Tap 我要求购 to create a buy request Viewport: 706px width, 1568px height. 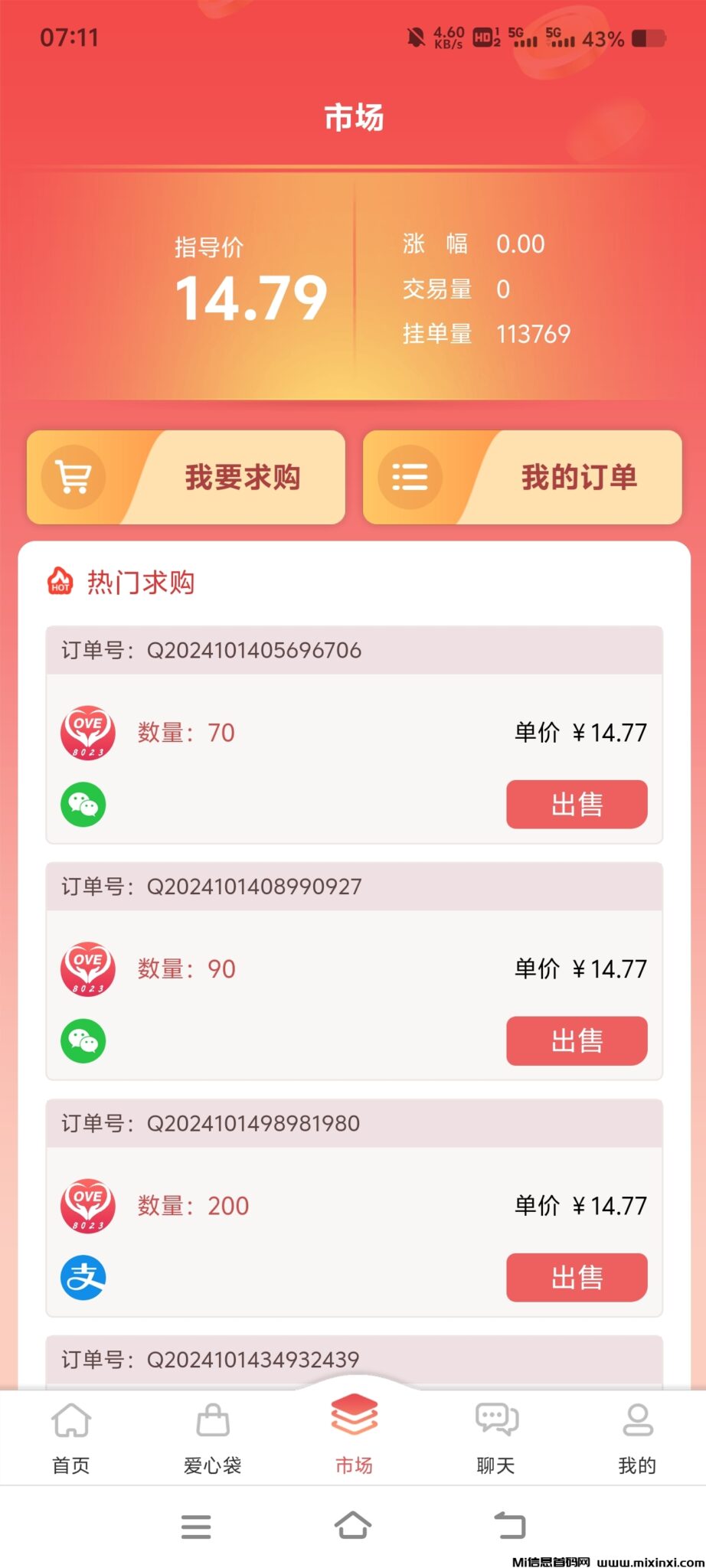243,476
